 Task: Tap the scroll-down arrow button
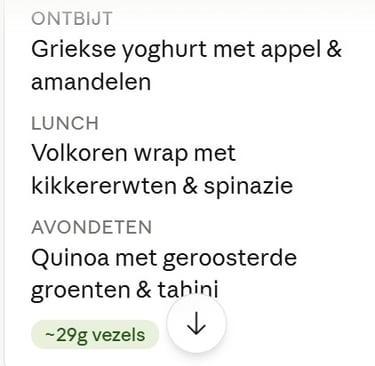(196, 323)
